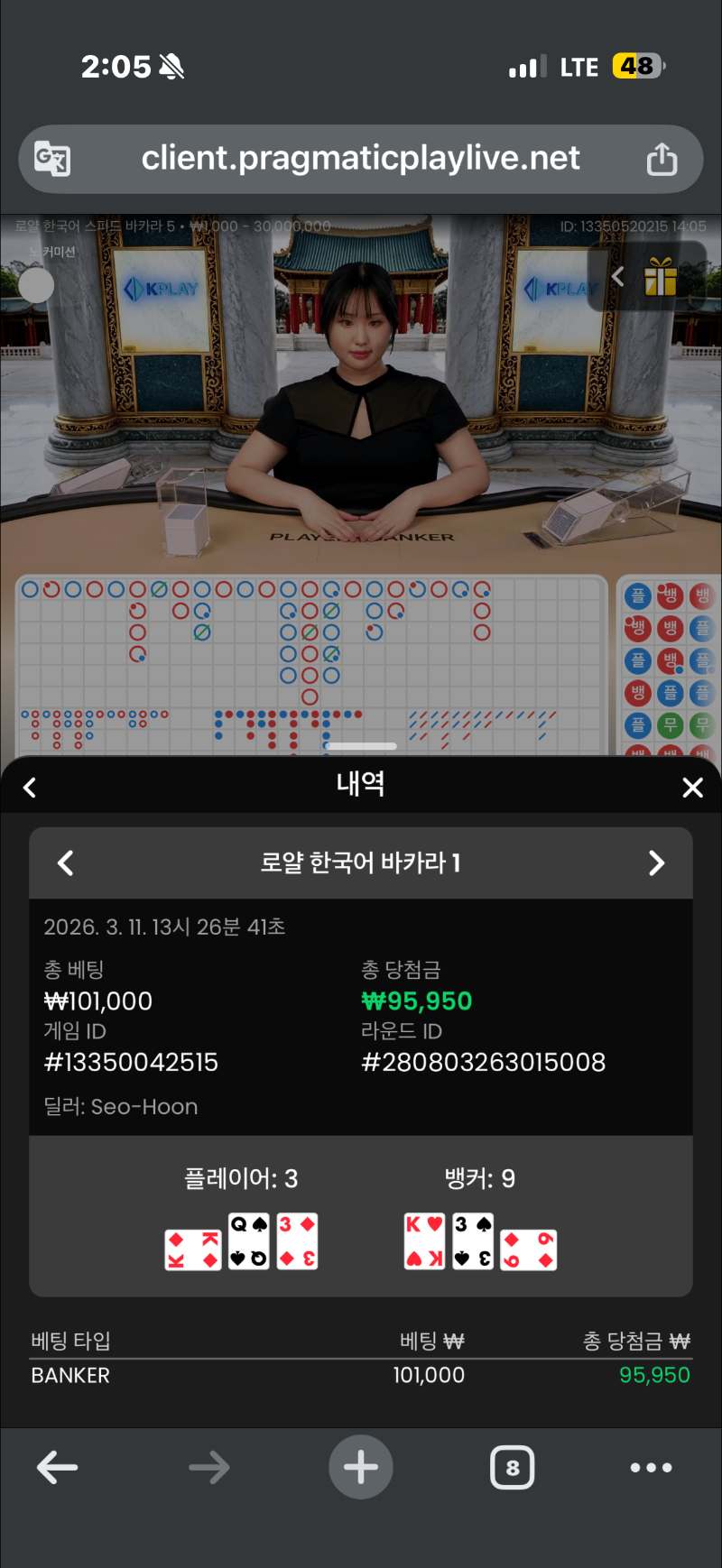Viewport: 722px width, 1568px height.
Task: Tap the translate icon in the address bar
Action: coord(52,159)
